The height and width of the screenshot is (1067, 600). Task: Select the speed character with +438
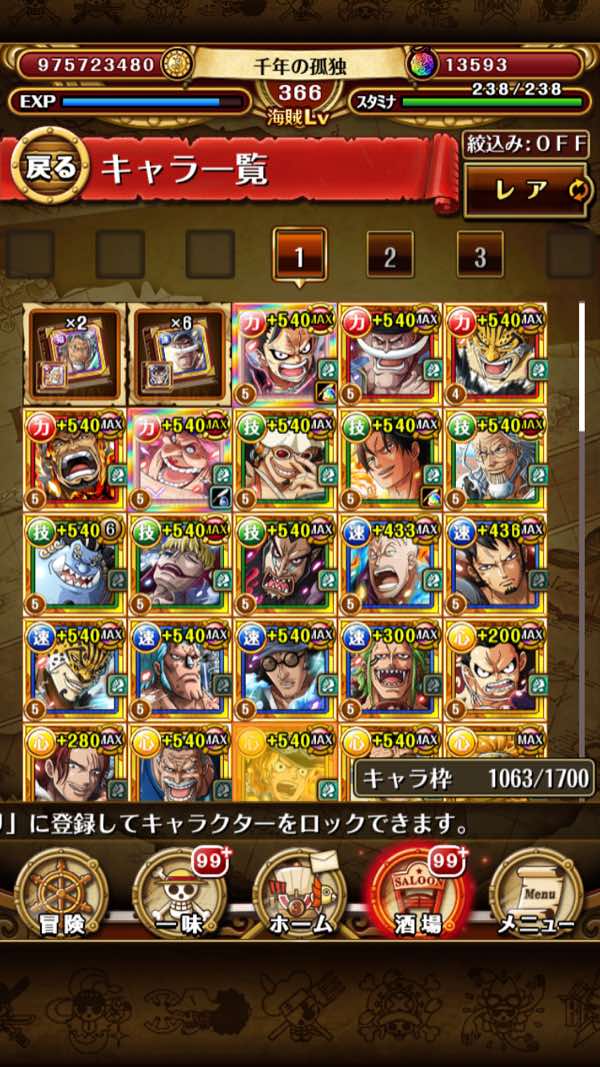coord(494,562)
